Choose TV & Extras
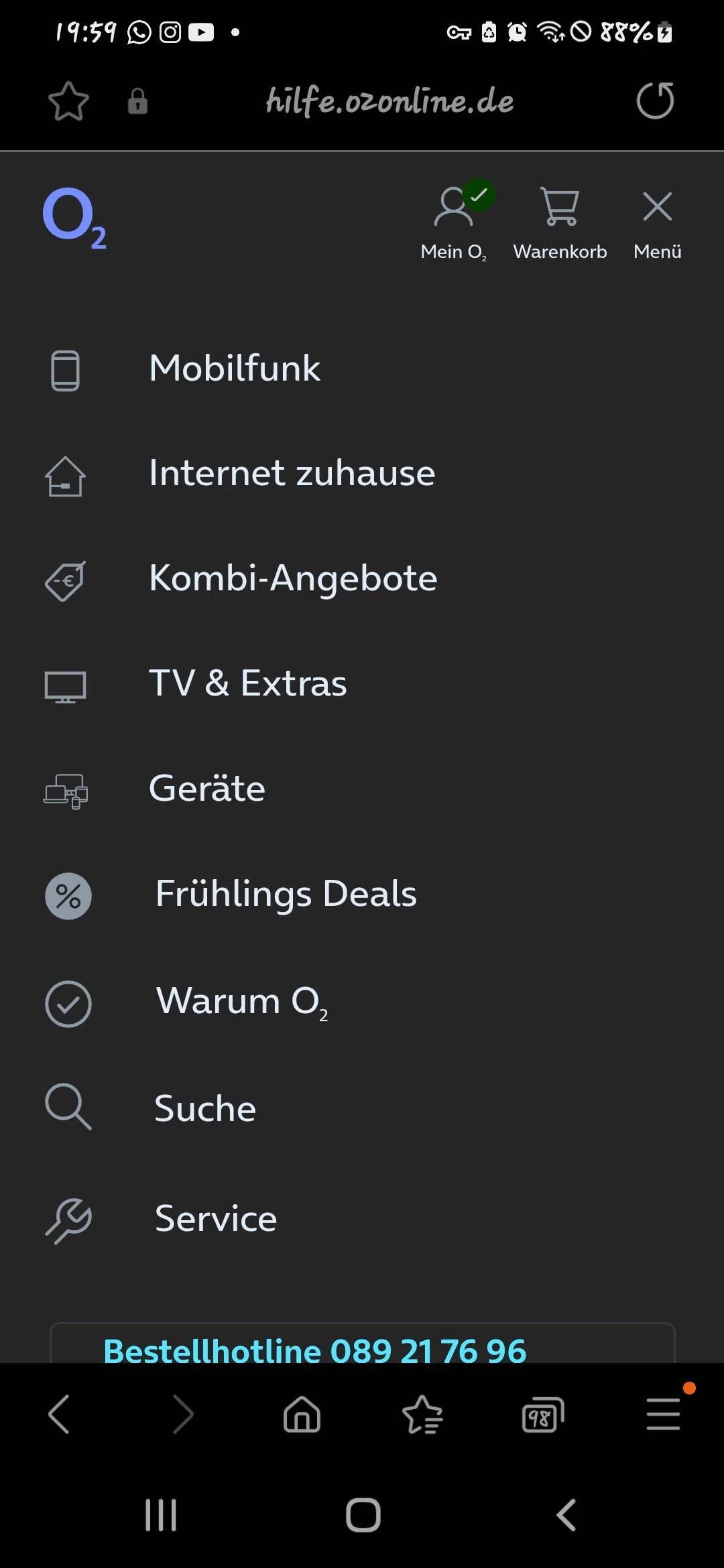 point(247,683)
